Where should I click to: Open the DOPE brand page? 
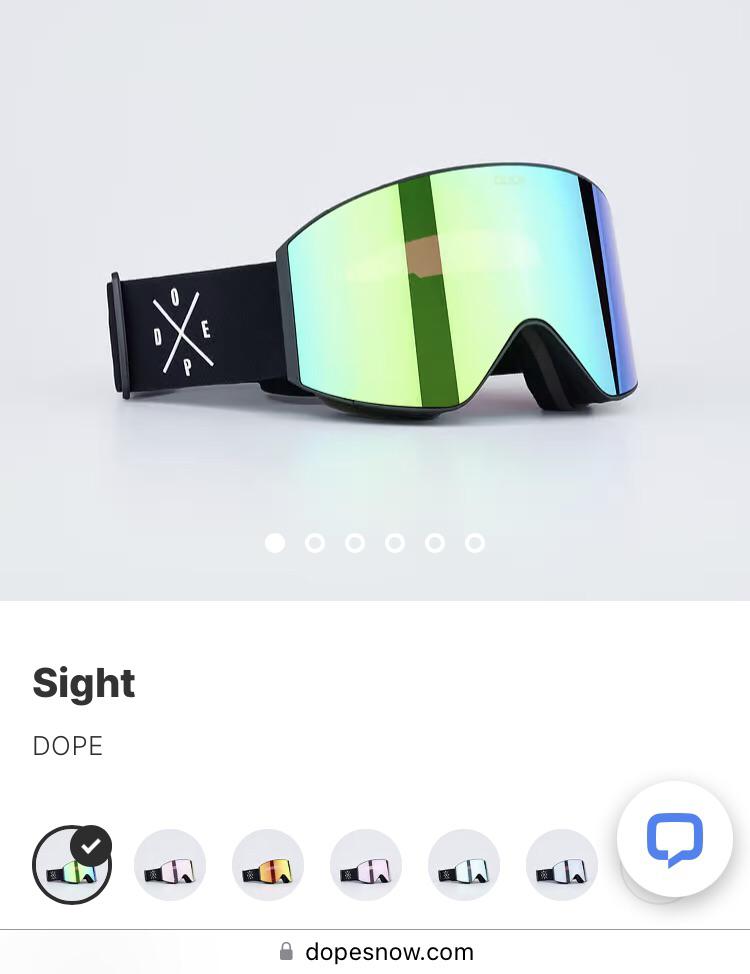[67, 746]
